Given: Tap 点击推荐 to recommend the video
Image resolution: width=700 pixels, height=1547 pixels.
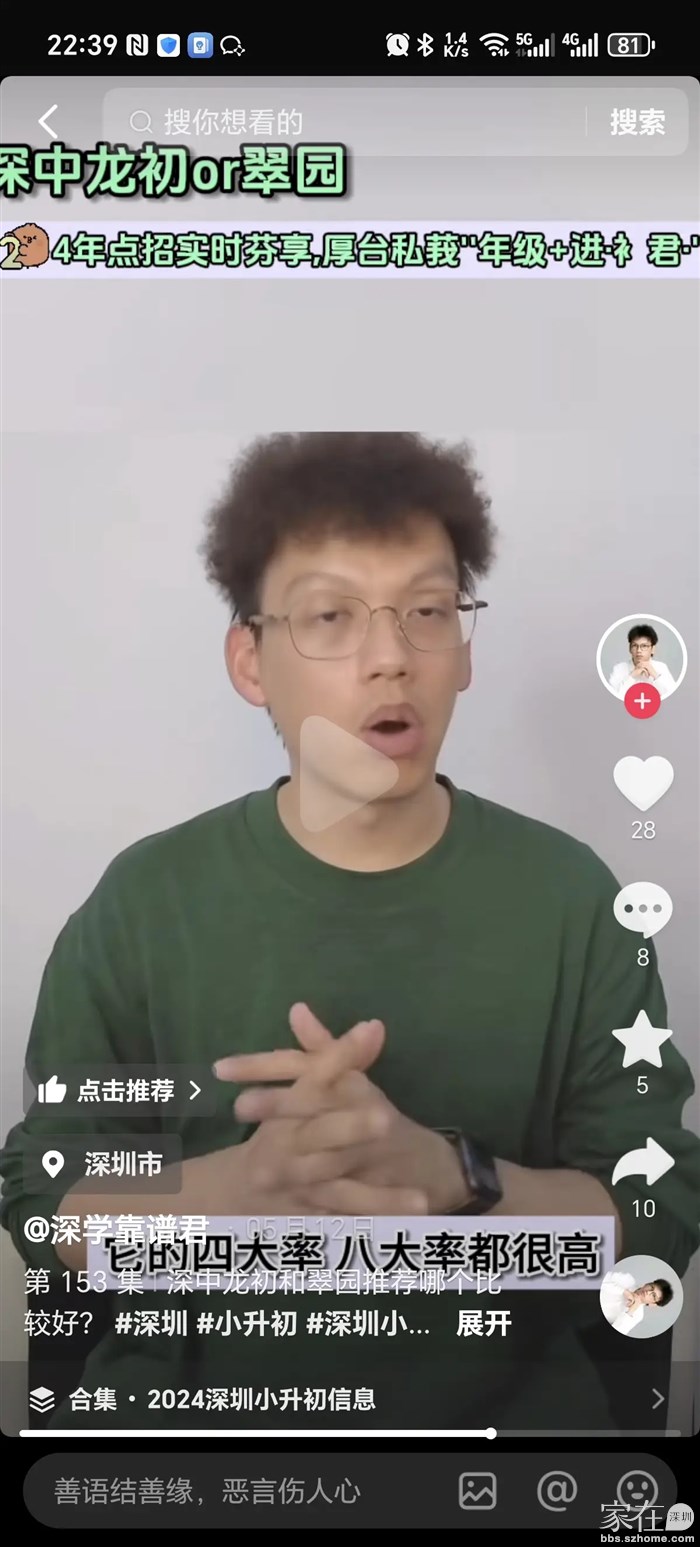Looking at the screenshot, I should [120, 1090].
